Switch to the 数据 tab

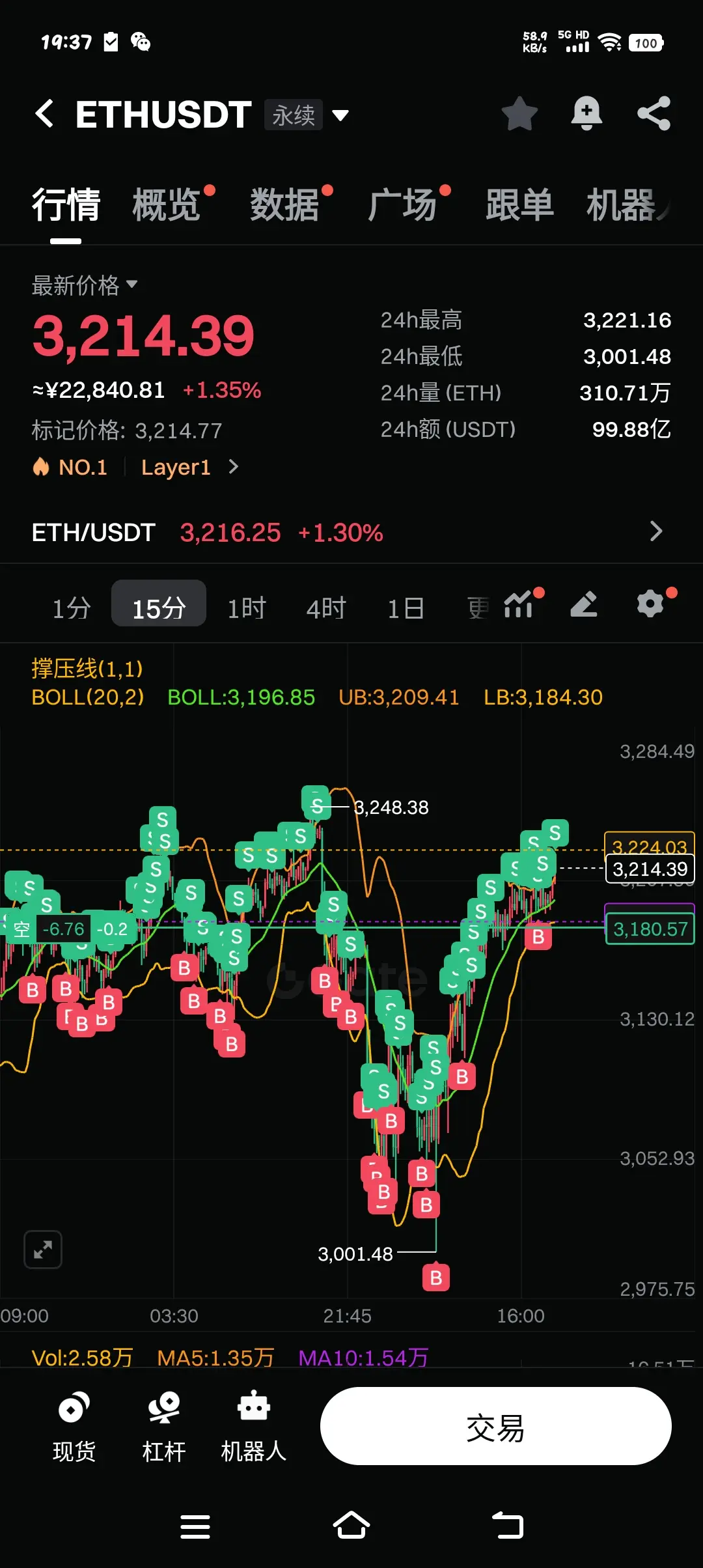284,205
